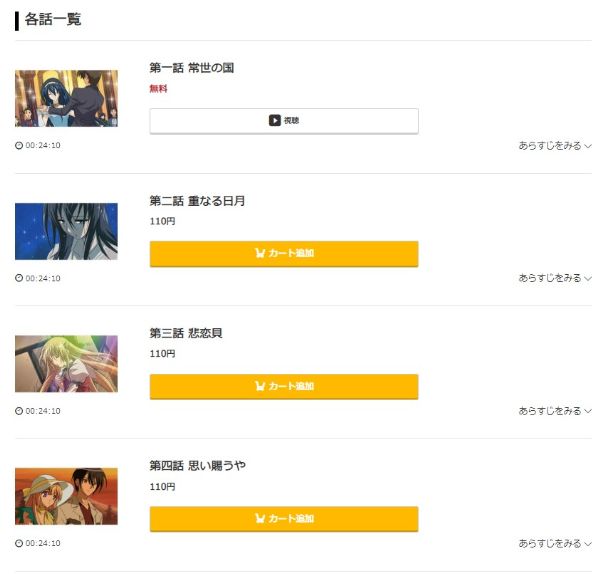The height and width of the screenshot is (575, 600).
Task: Select the 第三話 悲恋貝 episode thumbnail
Action: [x=66, y=364]
